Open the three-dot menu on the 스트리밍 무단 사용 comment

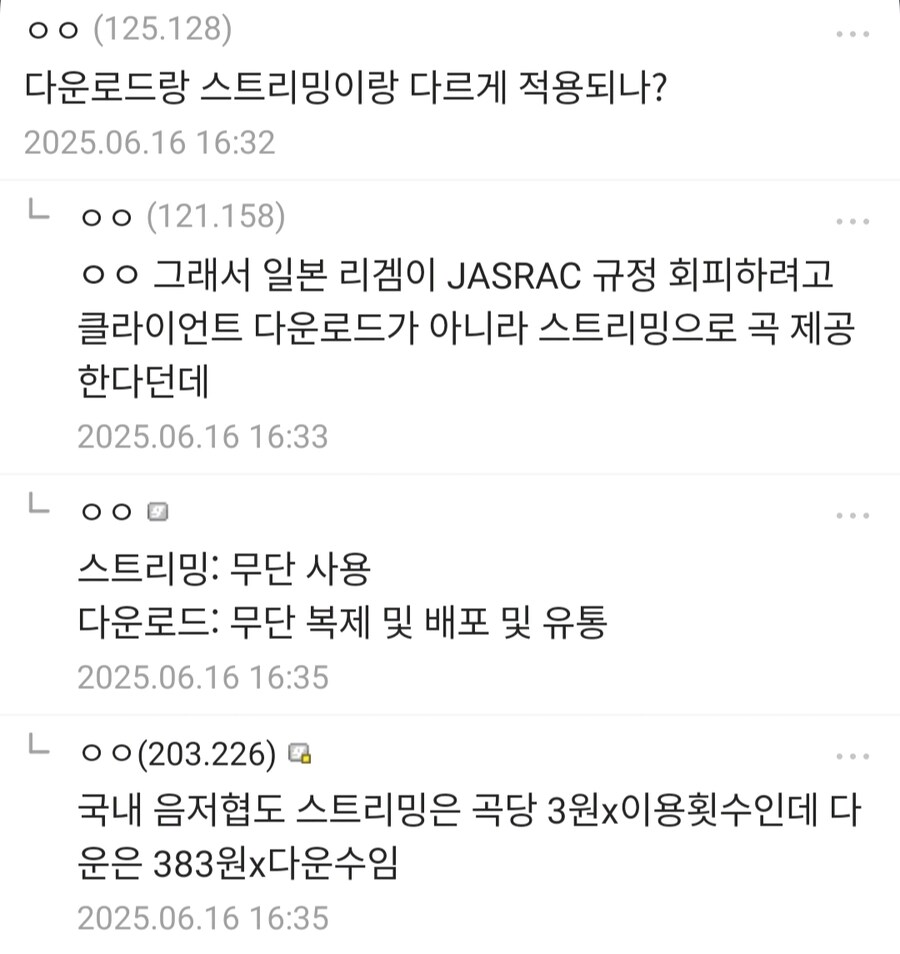pyautogui.click(x=851, y=513)
